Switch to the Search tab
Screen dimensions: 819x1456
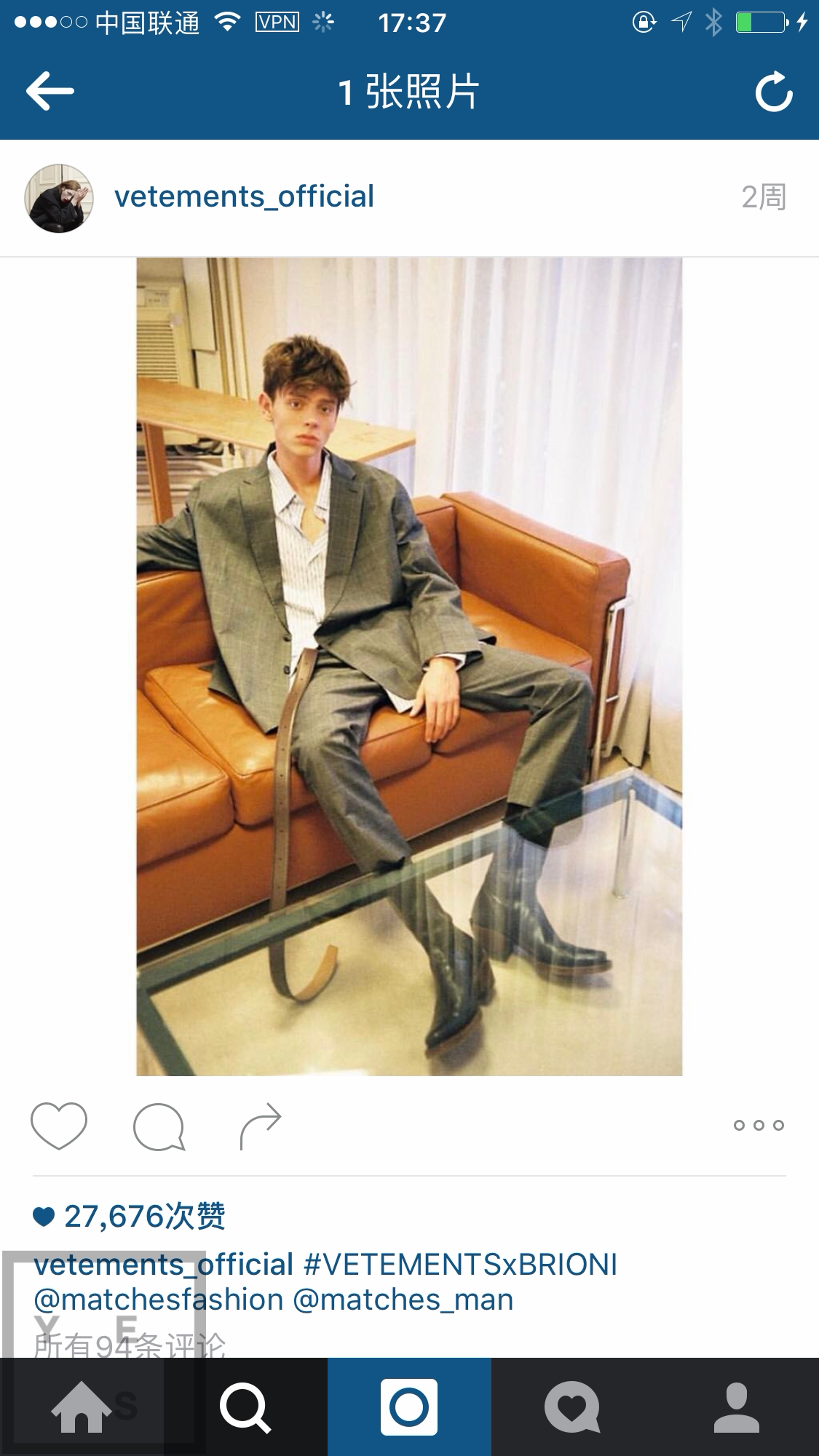click(x=245, y=1407)
